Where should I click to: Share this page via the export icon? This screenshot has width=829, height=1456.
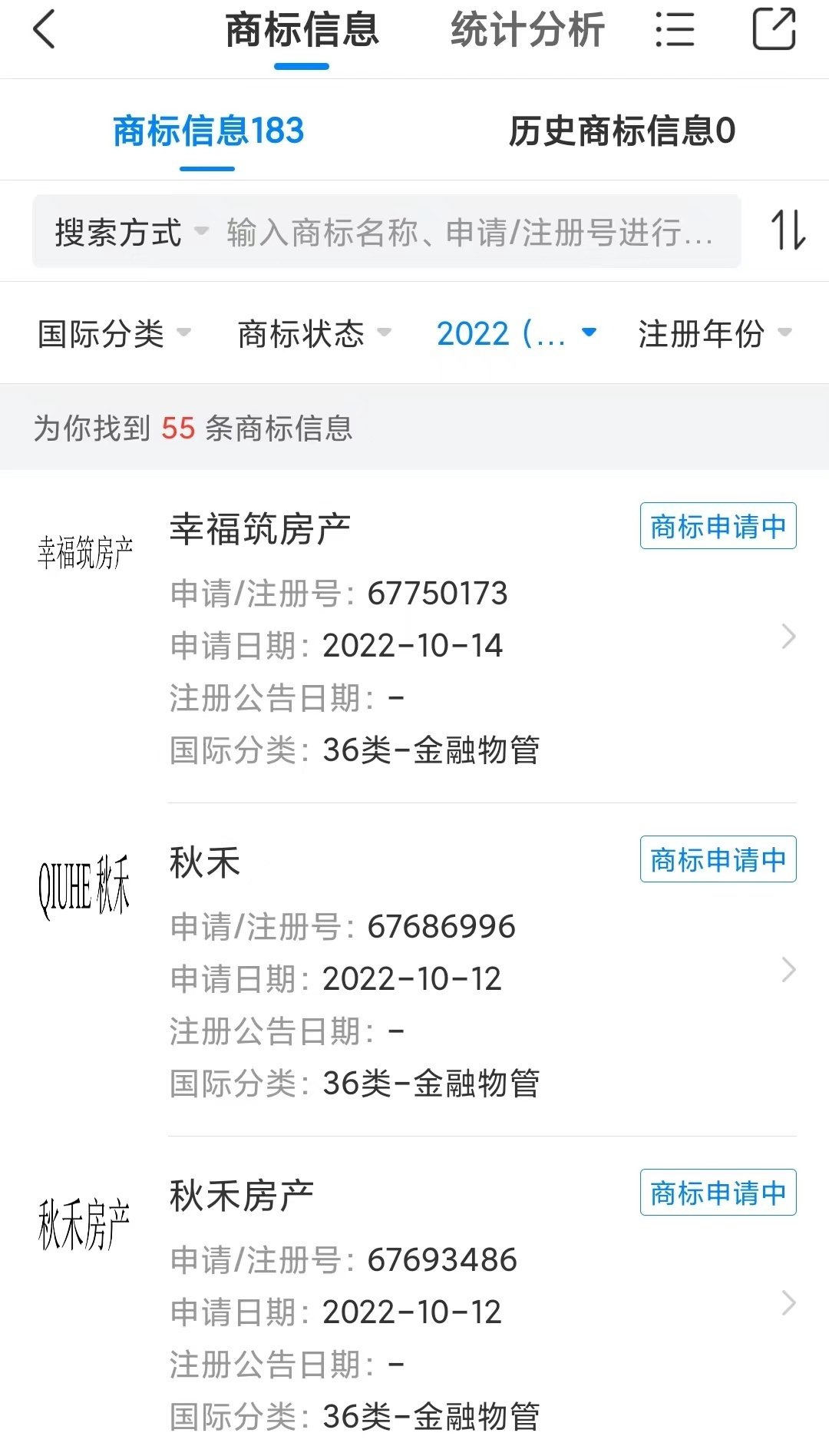(773, 29)
